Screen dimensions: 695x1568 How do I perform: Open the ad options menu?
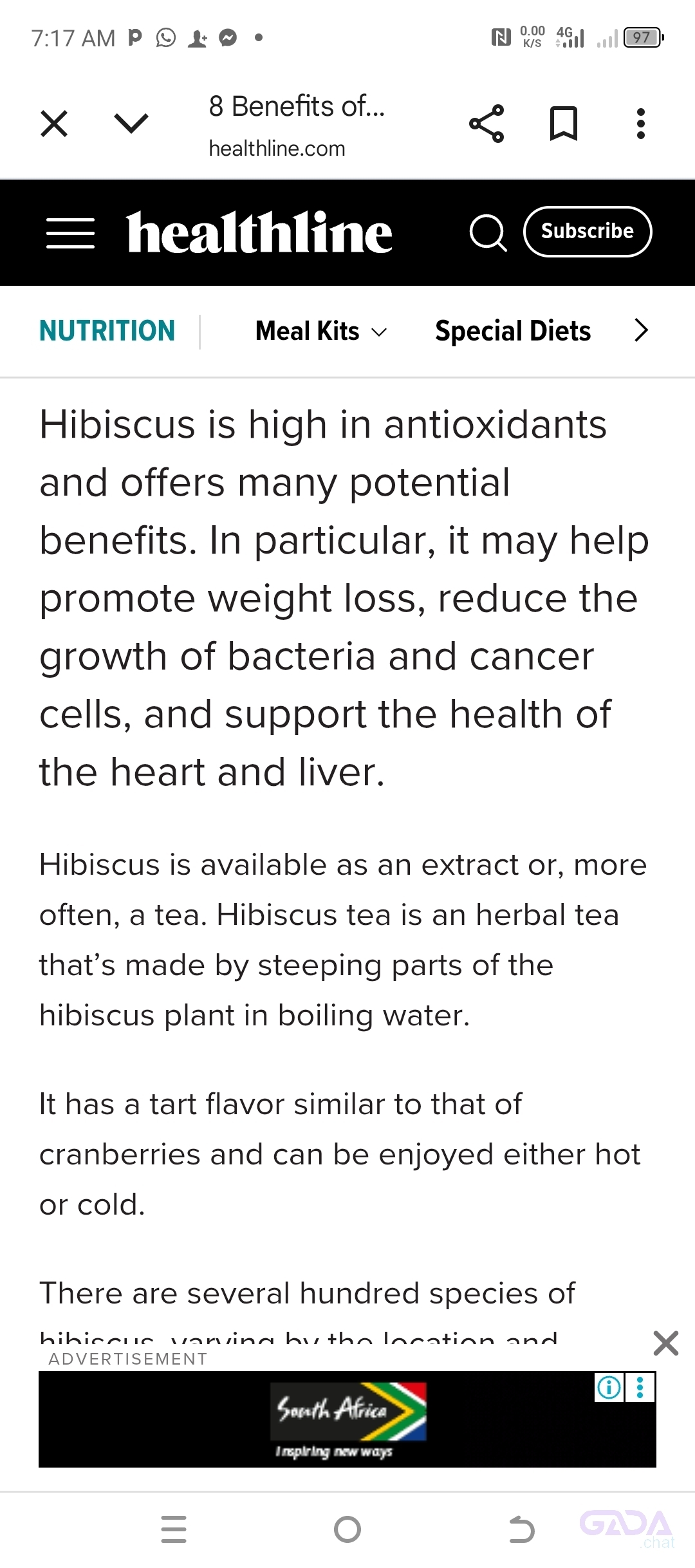pos(640,1387)
